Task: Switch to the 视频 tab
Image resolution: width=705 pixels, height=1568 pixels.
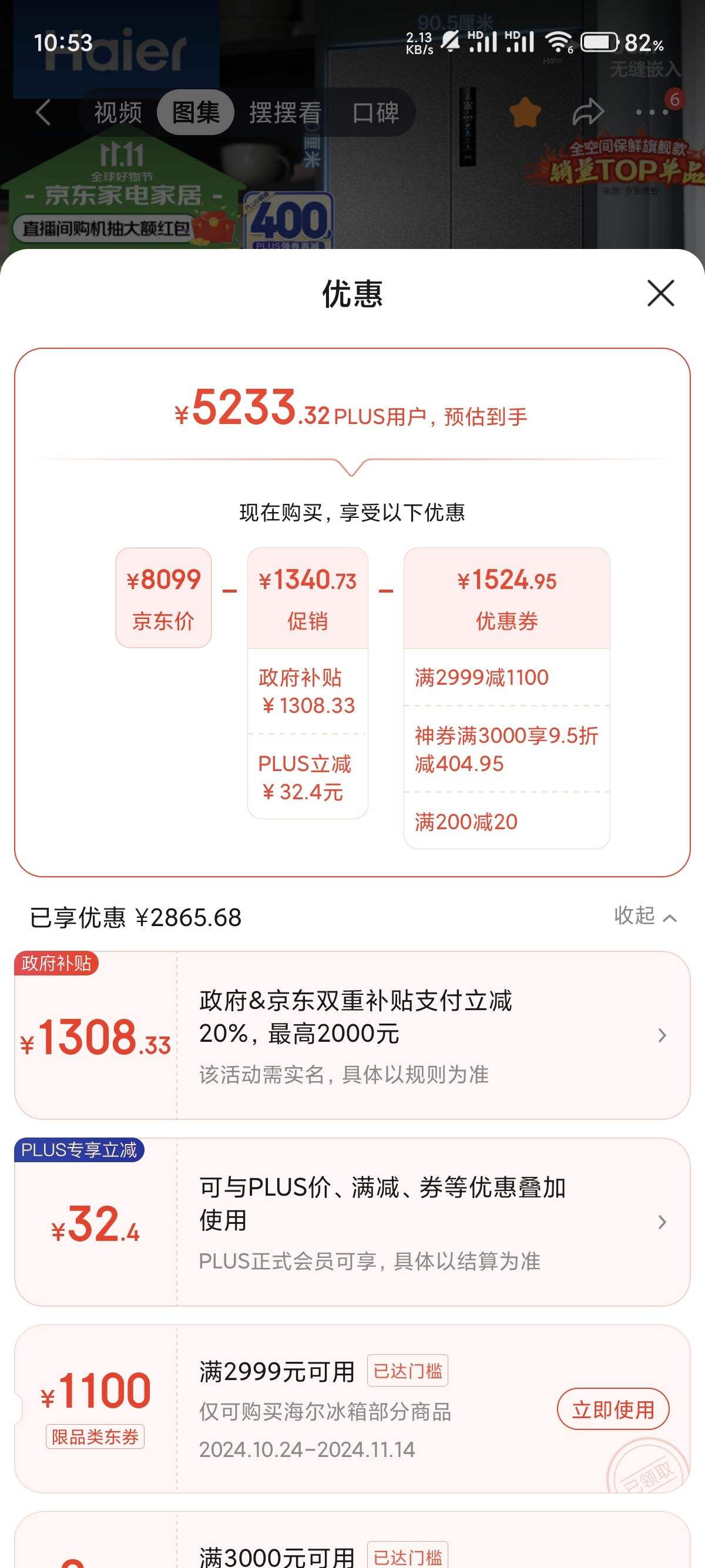Action: [117, 113]
